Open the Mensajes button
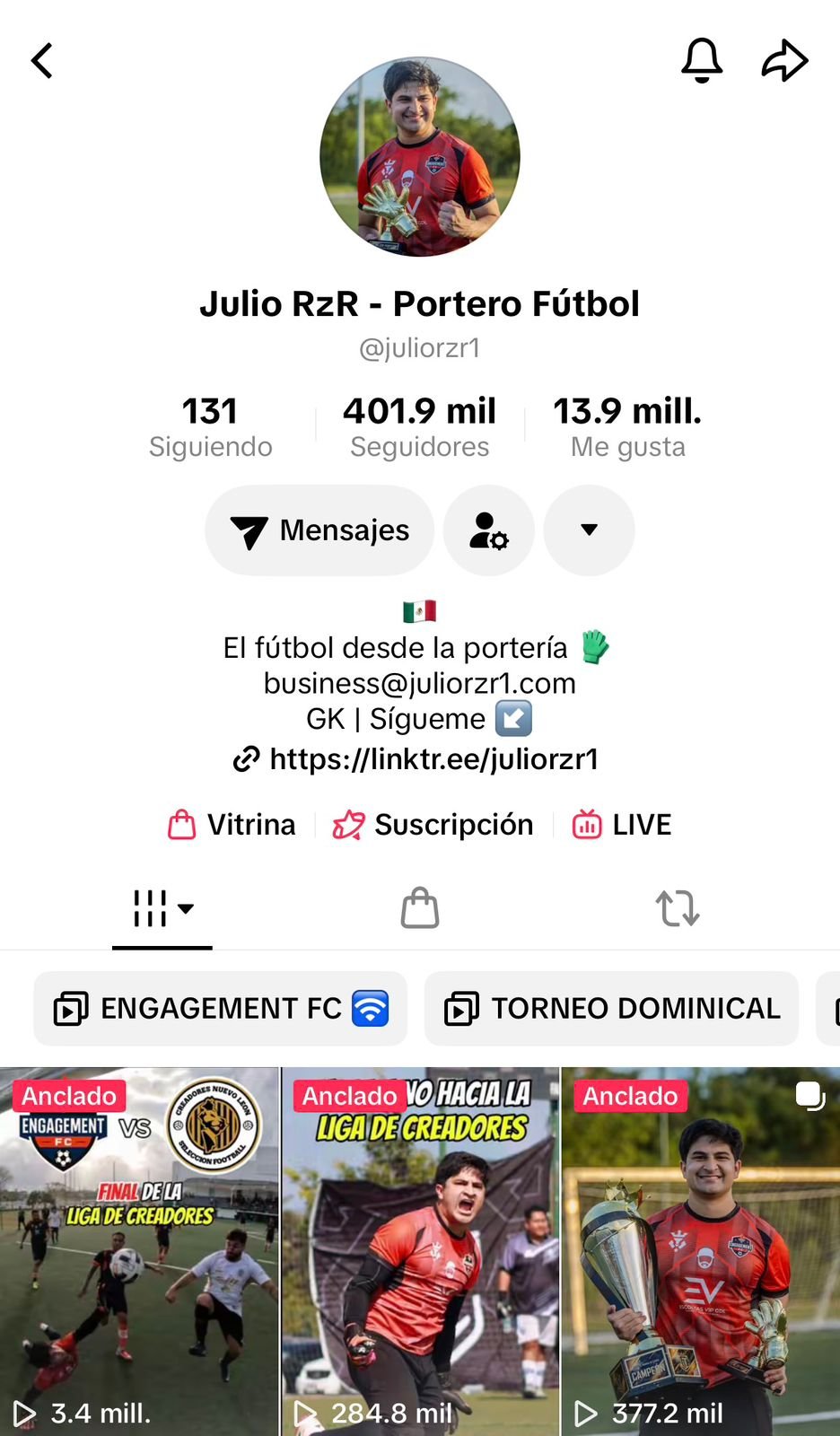Screen dimensions: 840x1436 tap(319, 530)
